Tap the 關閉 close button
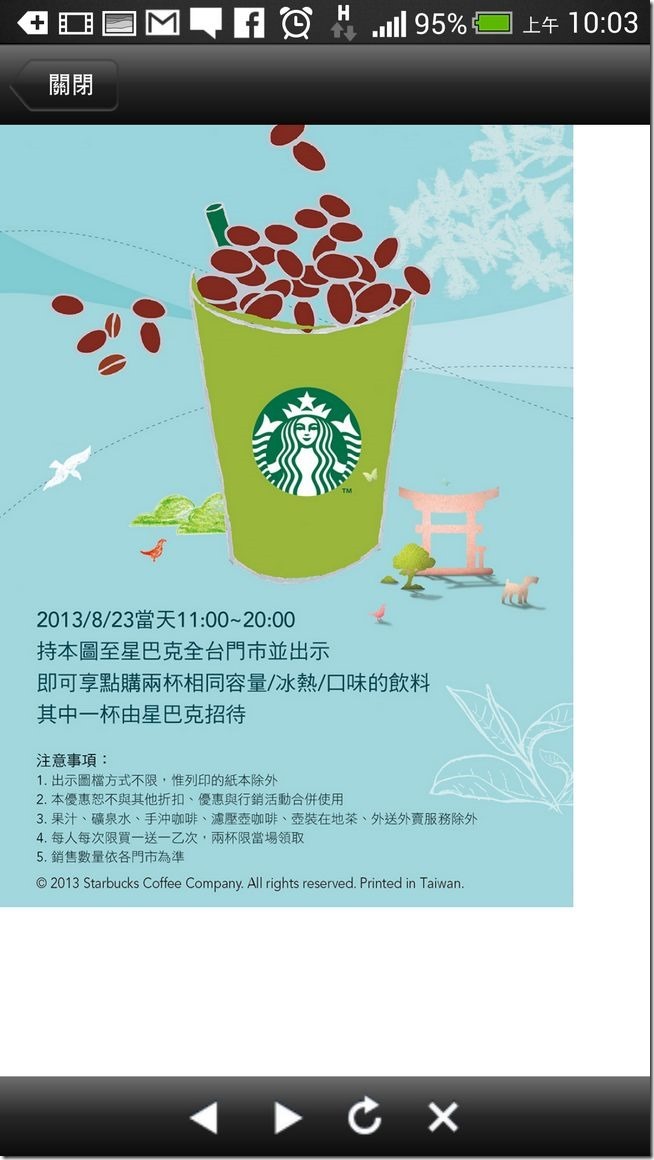The image size is (654, 1160). click(x=67, y=86)
